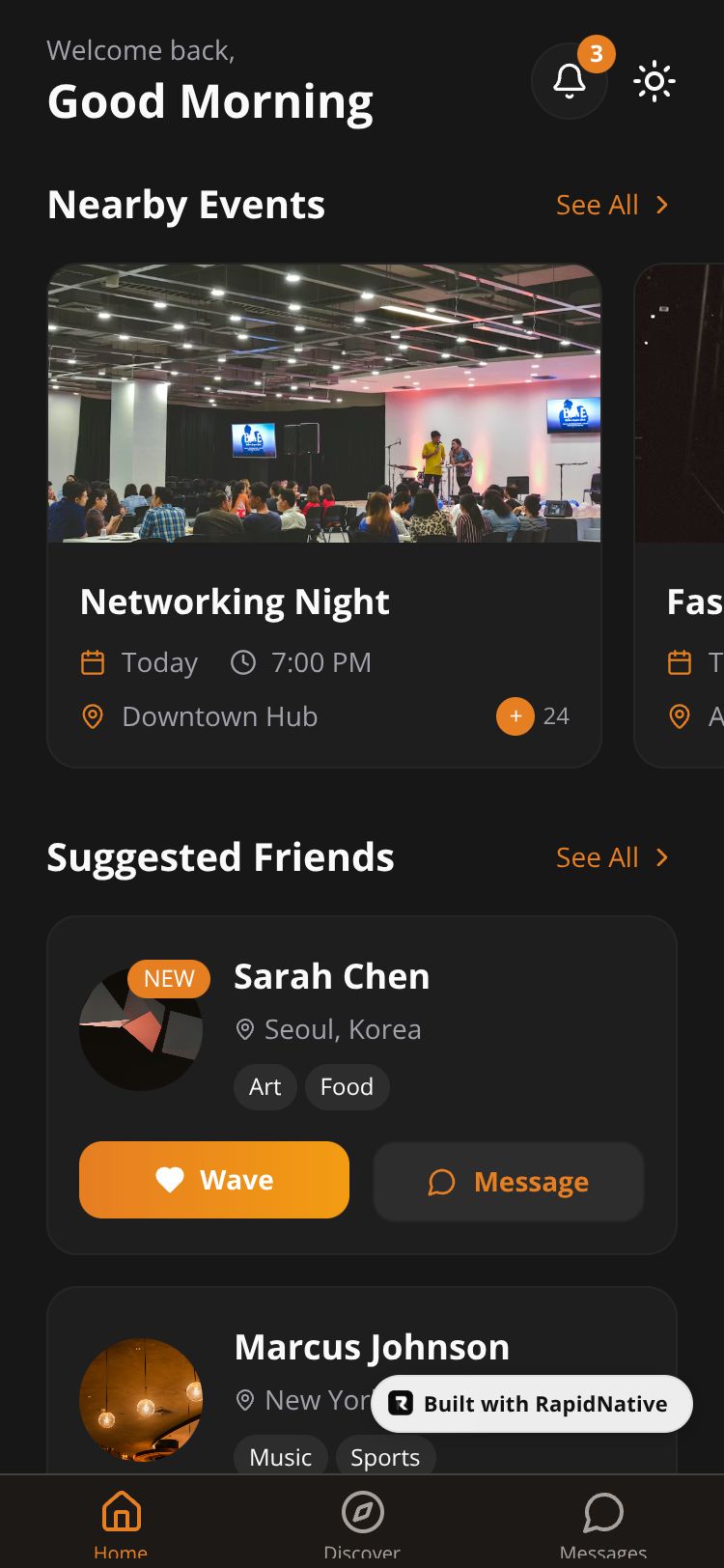Viewport: 724px width, 1568px height.
Task: Switch to the Messages tab
Action: [603, 1521]
